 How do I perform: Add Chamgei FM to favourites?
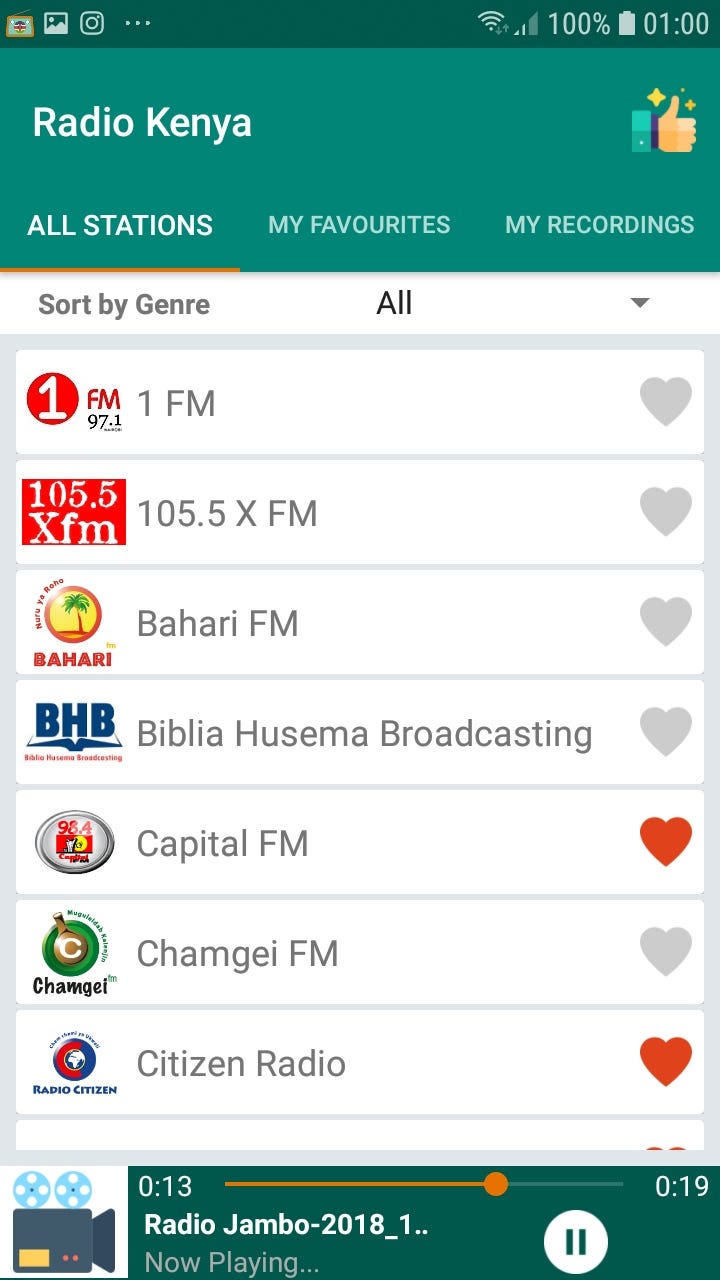click(665, 952)
